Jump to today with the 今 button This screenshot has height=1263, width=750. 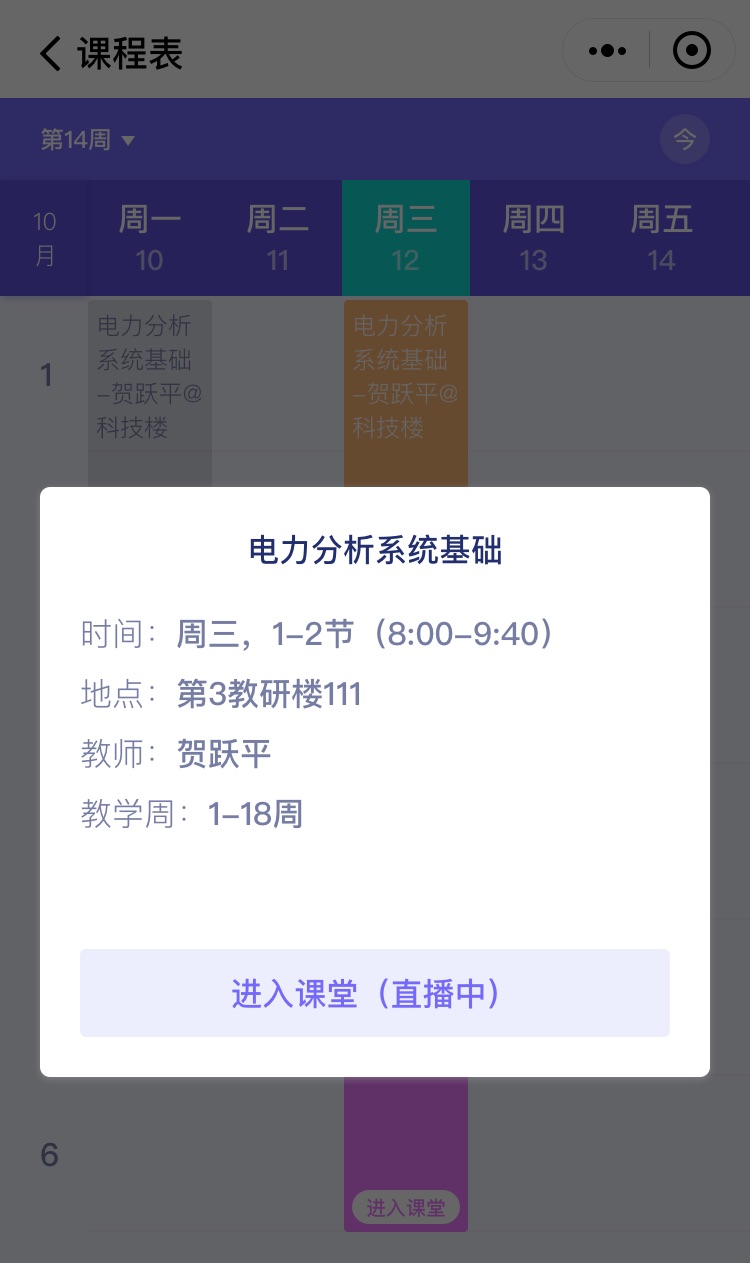point(685,140)
